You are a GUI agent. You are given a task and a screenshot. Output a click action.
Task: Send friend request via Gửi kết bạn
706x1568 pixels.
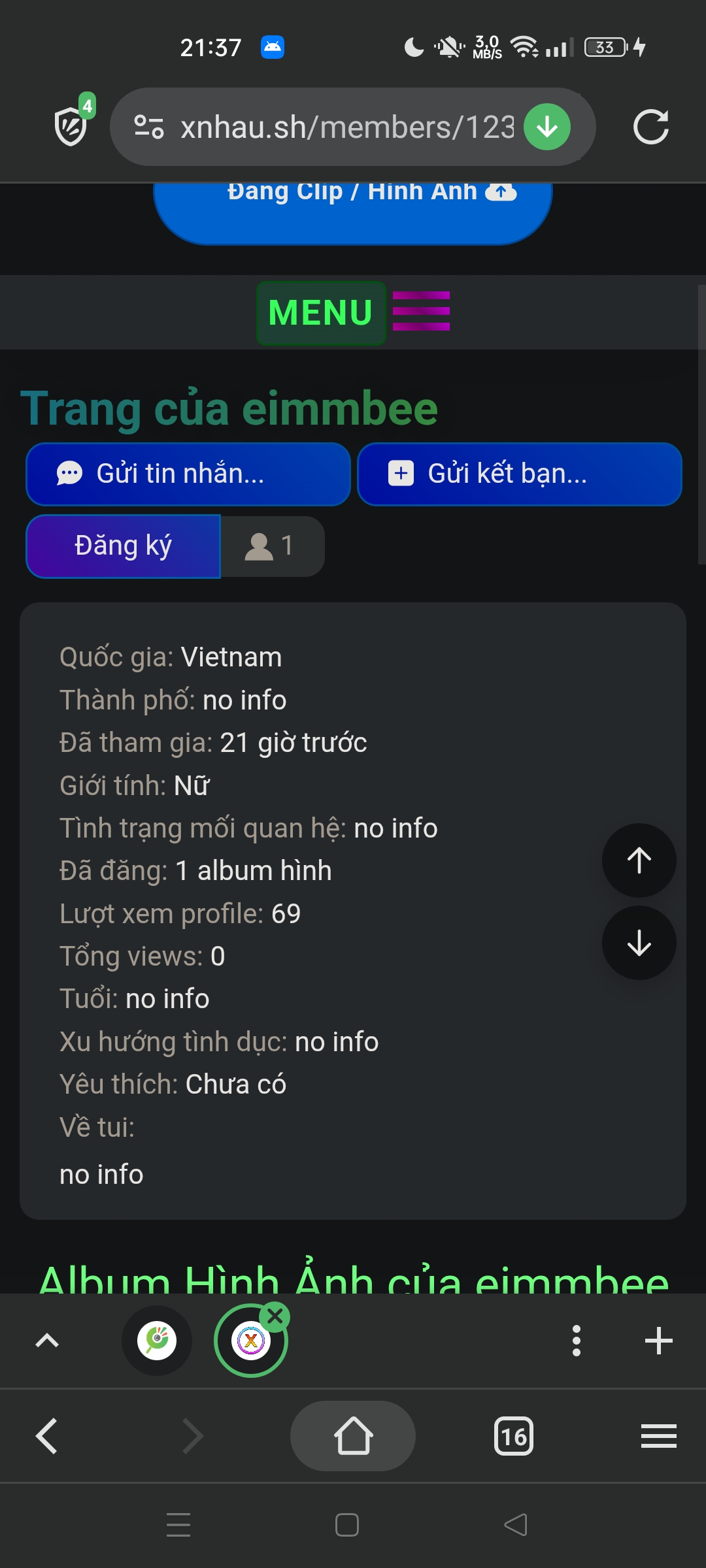520,474
